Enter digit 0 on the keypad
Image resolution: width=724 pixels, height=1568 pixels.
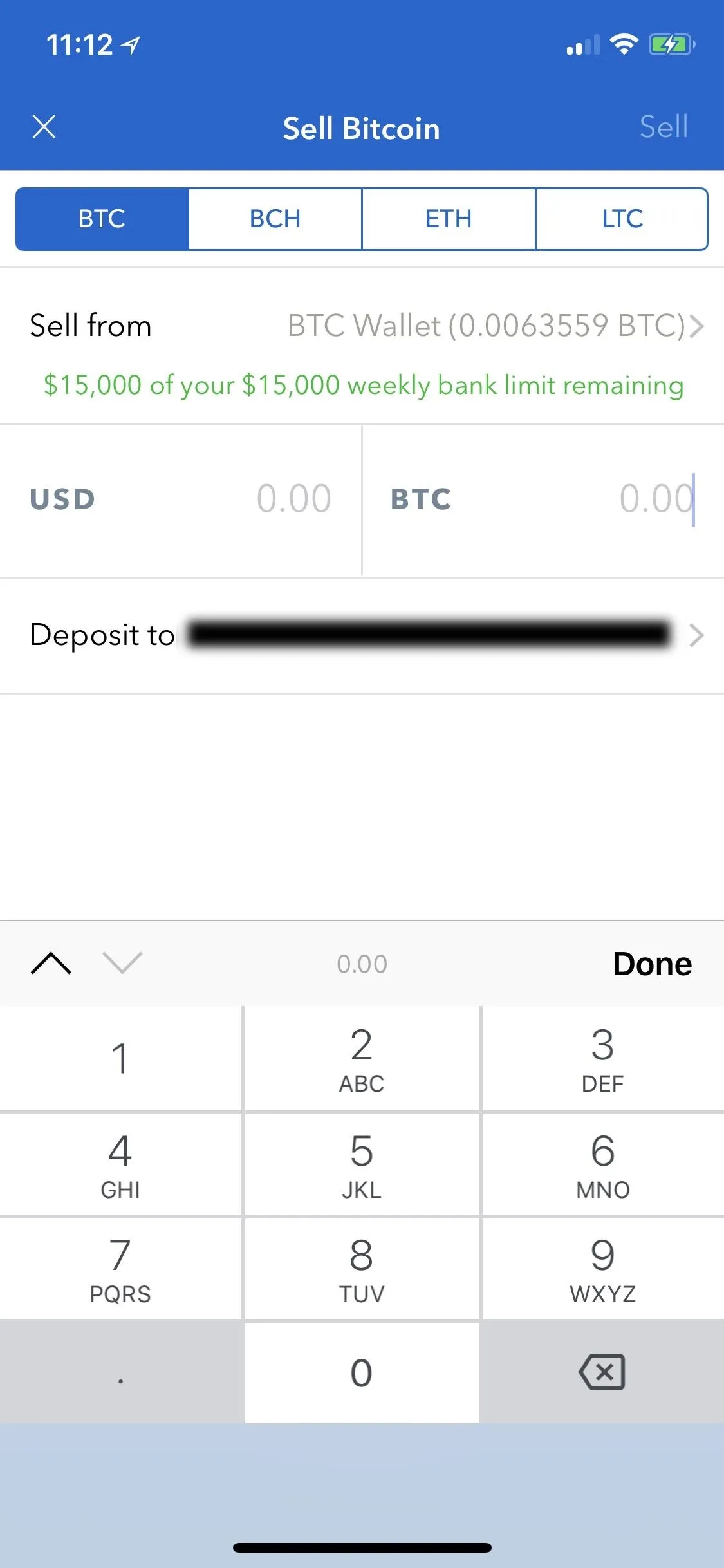[362, 1372]
